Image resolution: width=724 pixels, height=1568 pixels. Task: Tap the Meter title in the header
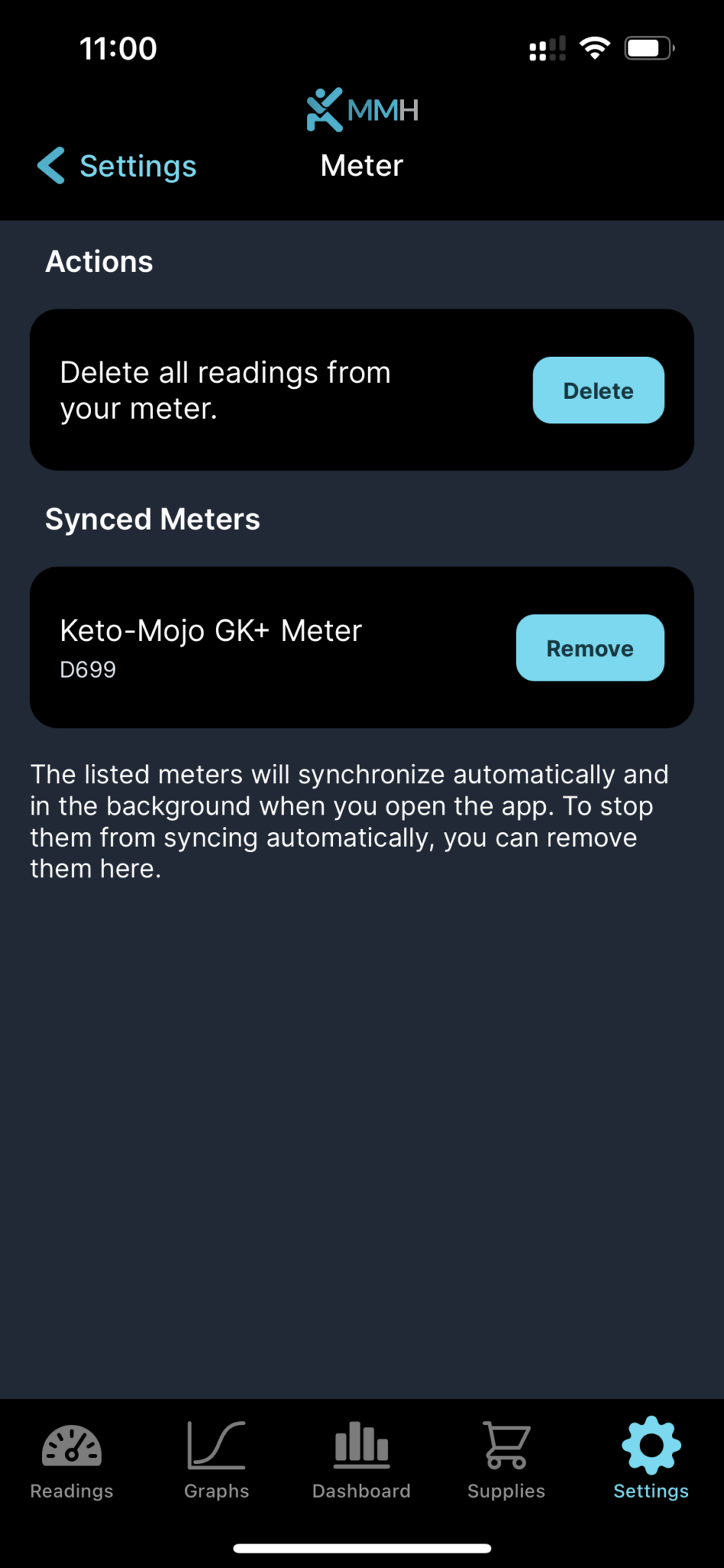pos(361,165)
